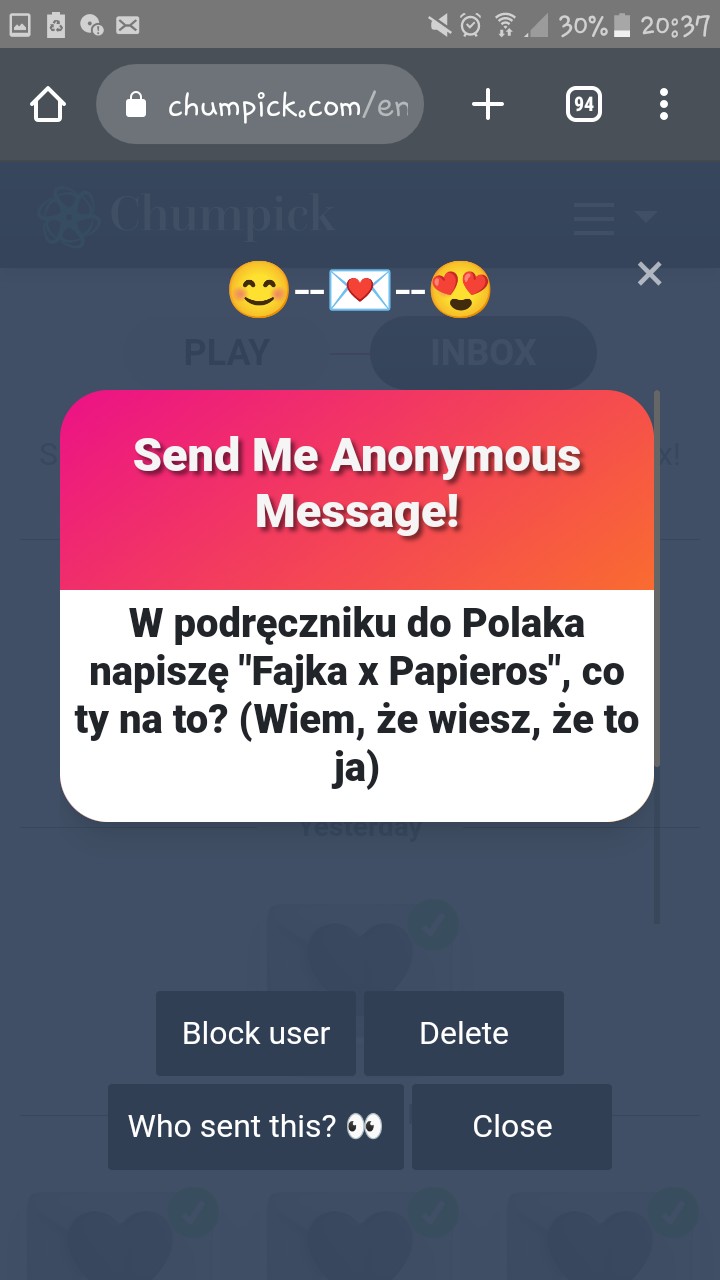The image size is (720, 1280).
Task: Tap Who sent this? button
Action: click(x=256, y=1126)
